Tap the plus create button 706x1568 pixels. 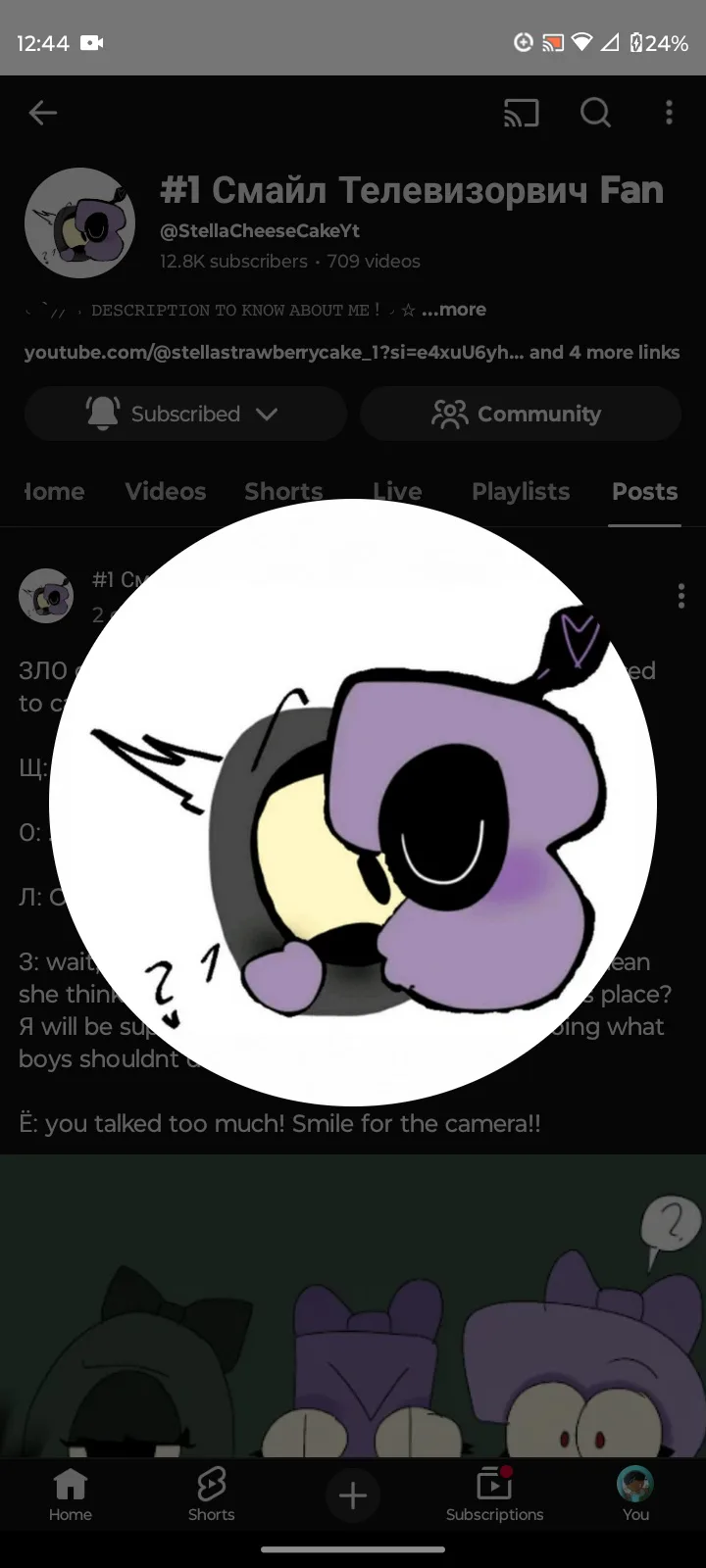[353, 1494]
